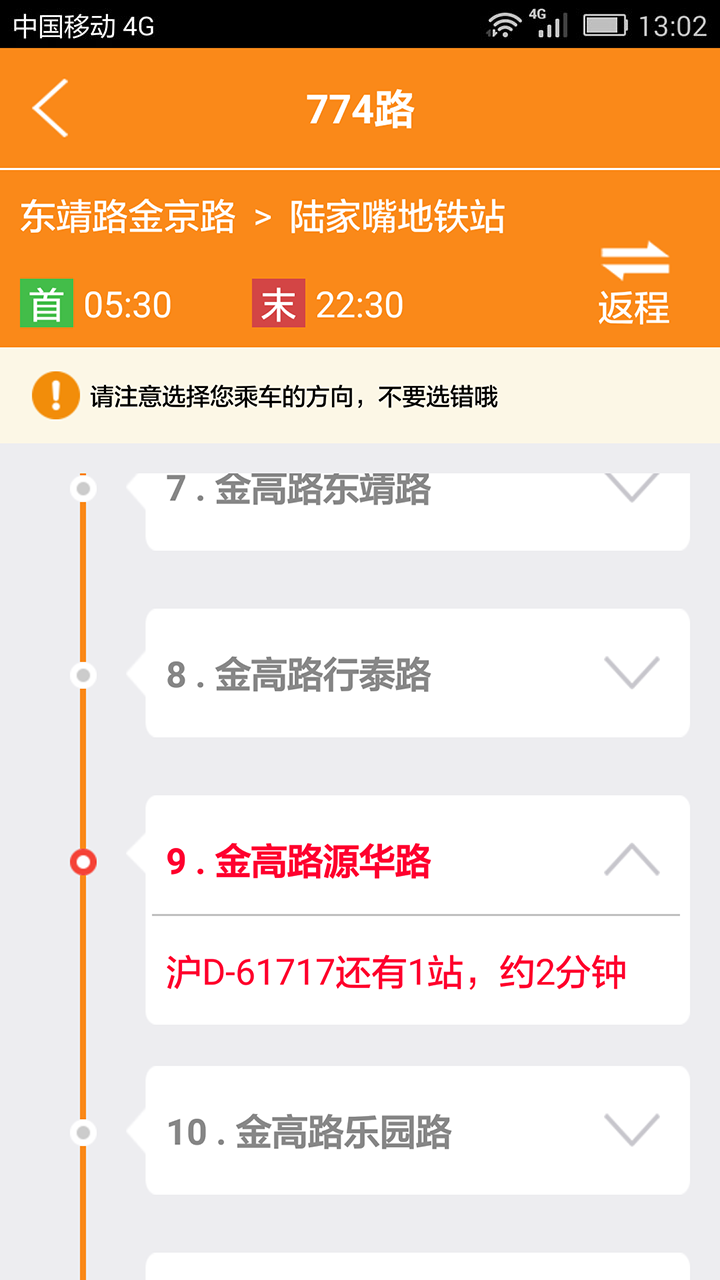Collapse stop 9 金高路源华路
The width and height of the screenshot is (720, 1280).
point(631,860)
